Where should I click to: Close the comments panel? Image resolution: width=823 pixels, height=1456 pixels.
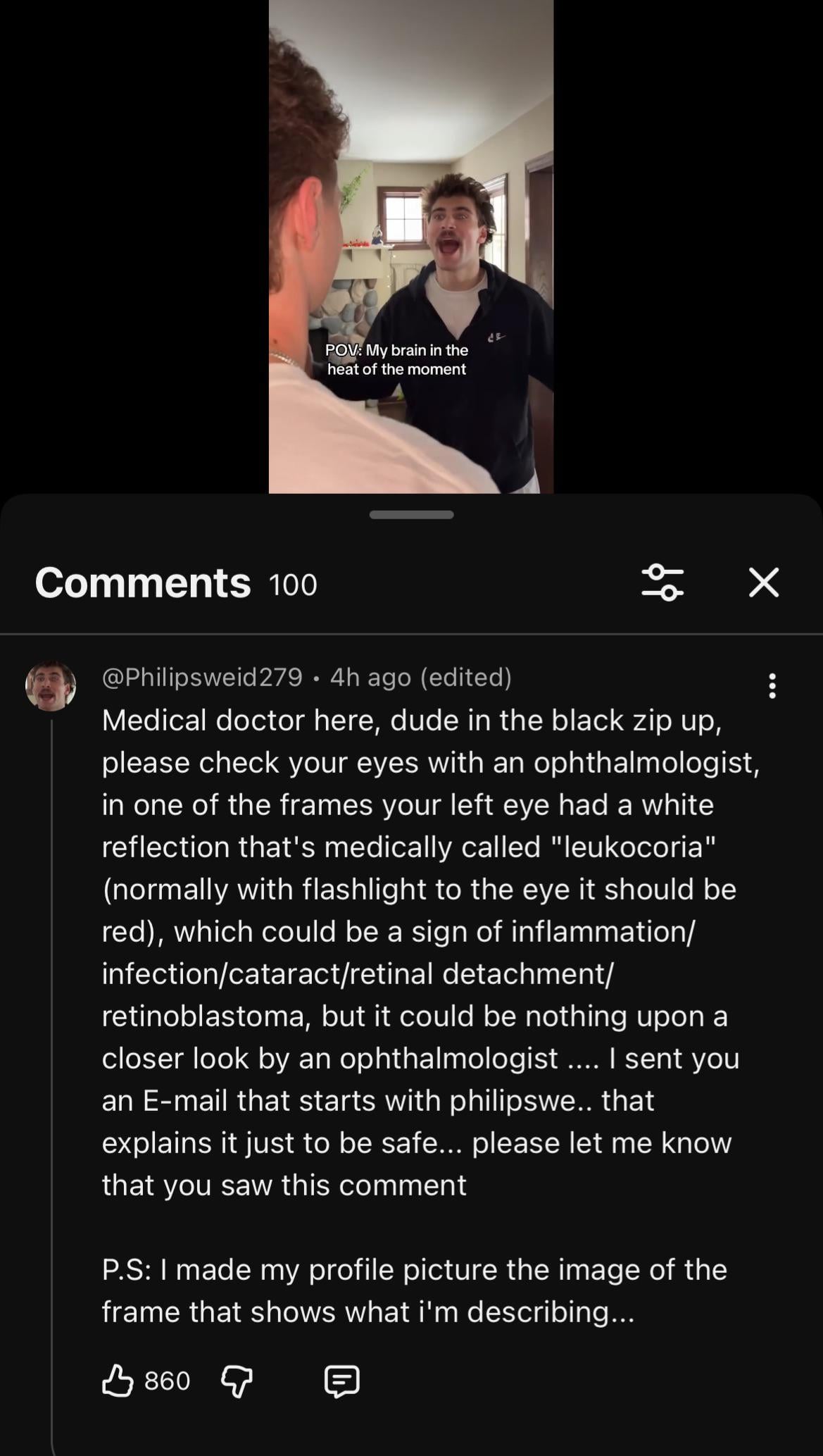point(764,583)
